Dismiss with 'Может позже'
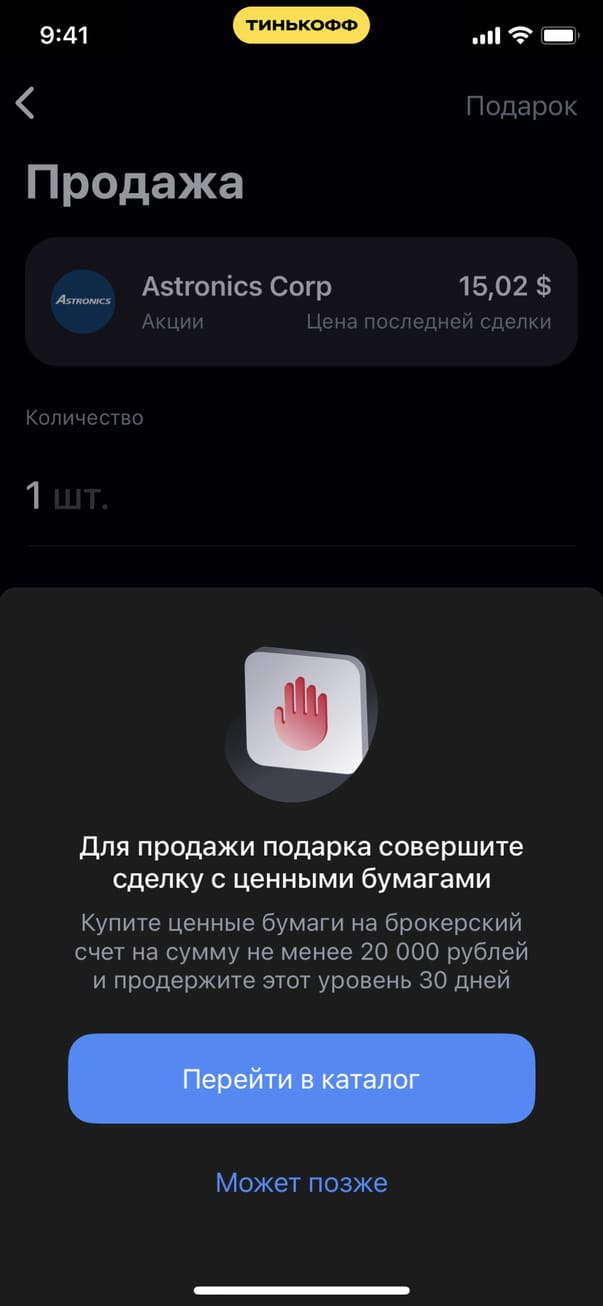Screen dimensions: 603x1306 301,1183
